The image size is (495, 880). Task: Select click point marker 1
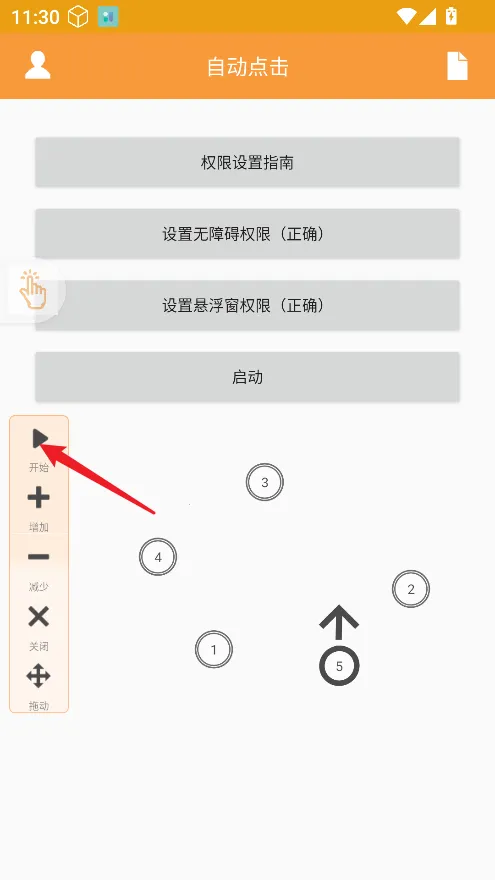(214, 649)
